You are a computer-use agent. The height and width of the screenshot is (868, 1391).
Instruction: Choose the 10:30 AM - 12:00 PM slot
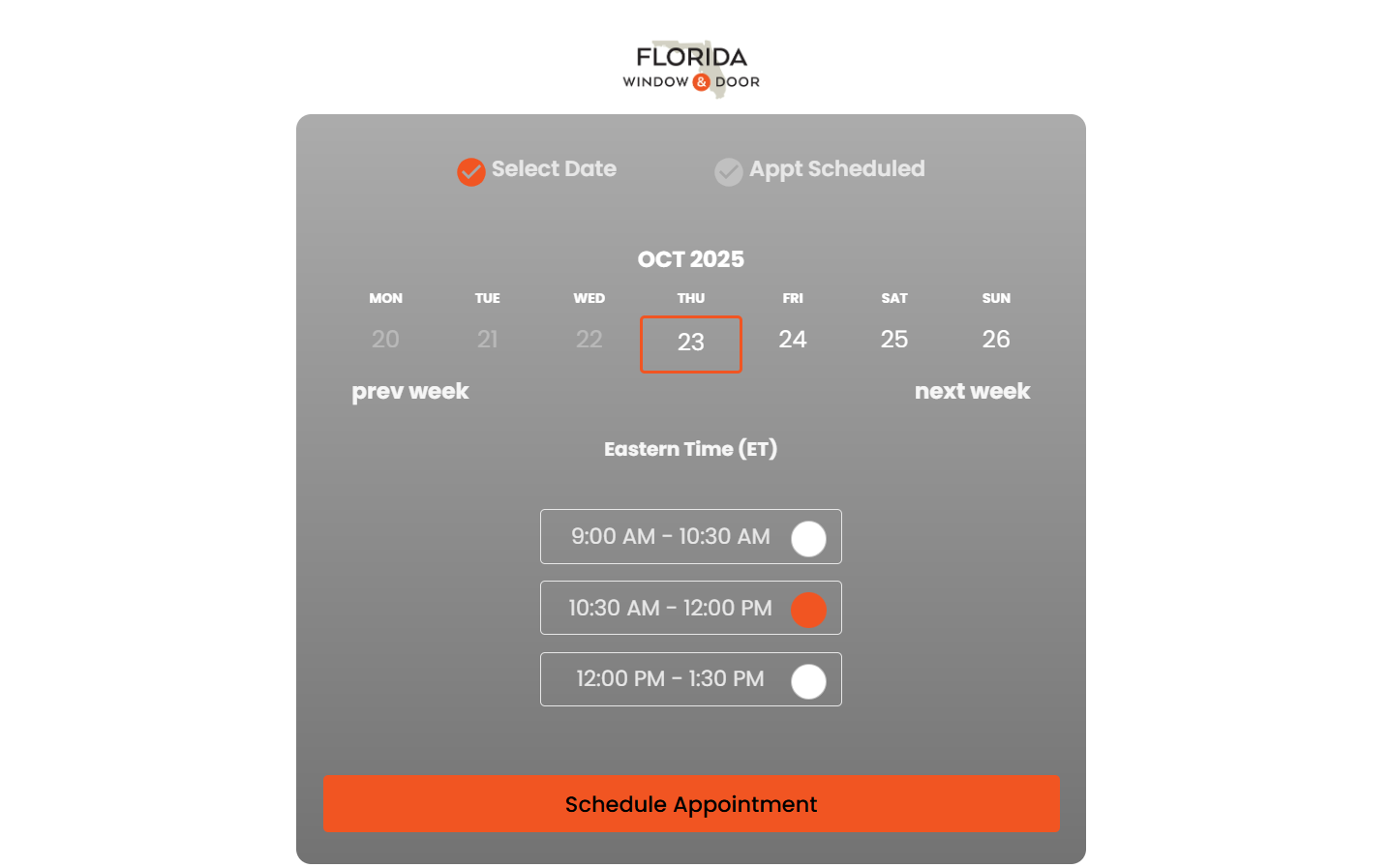coord(690,608)
